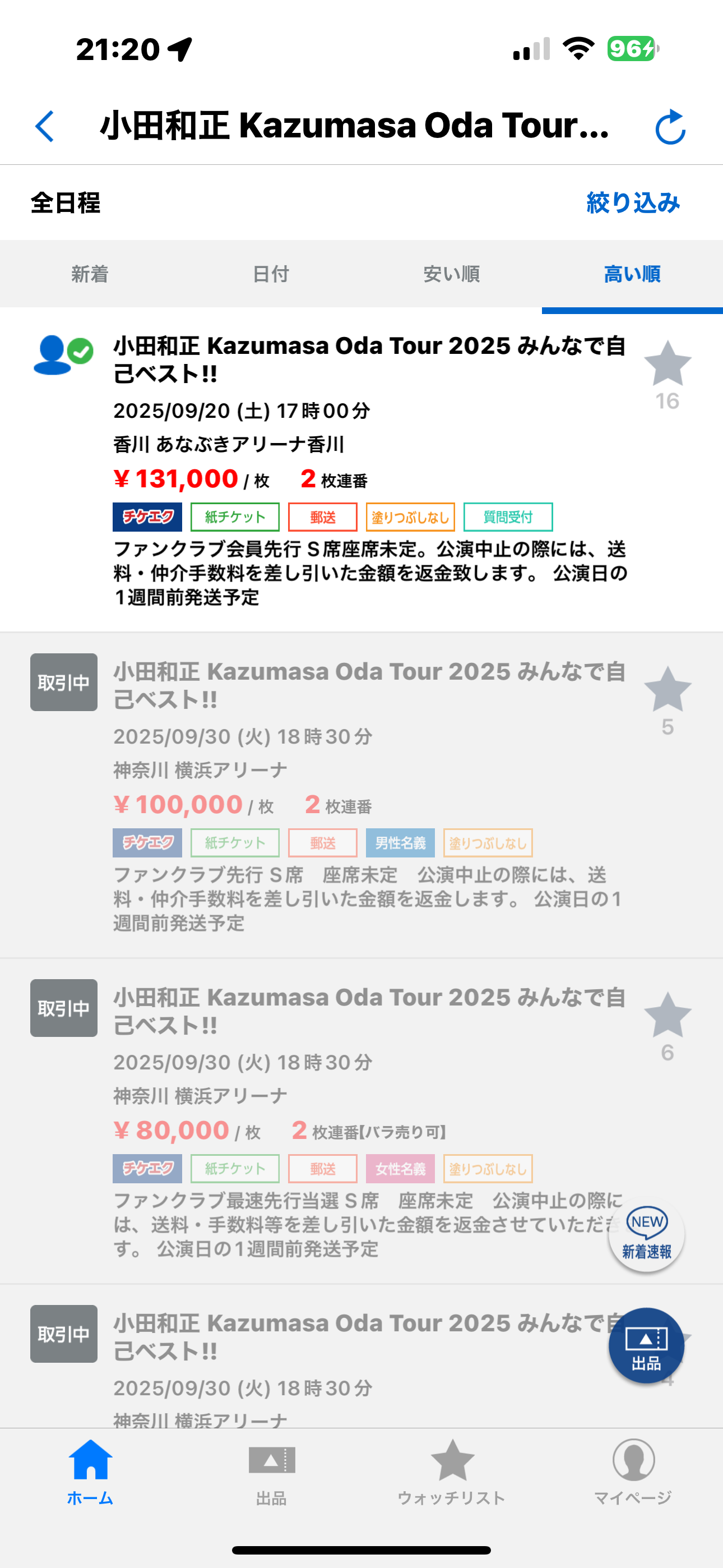Go to the ホーム tab

pyautogui.click(x=90, y=1473)
